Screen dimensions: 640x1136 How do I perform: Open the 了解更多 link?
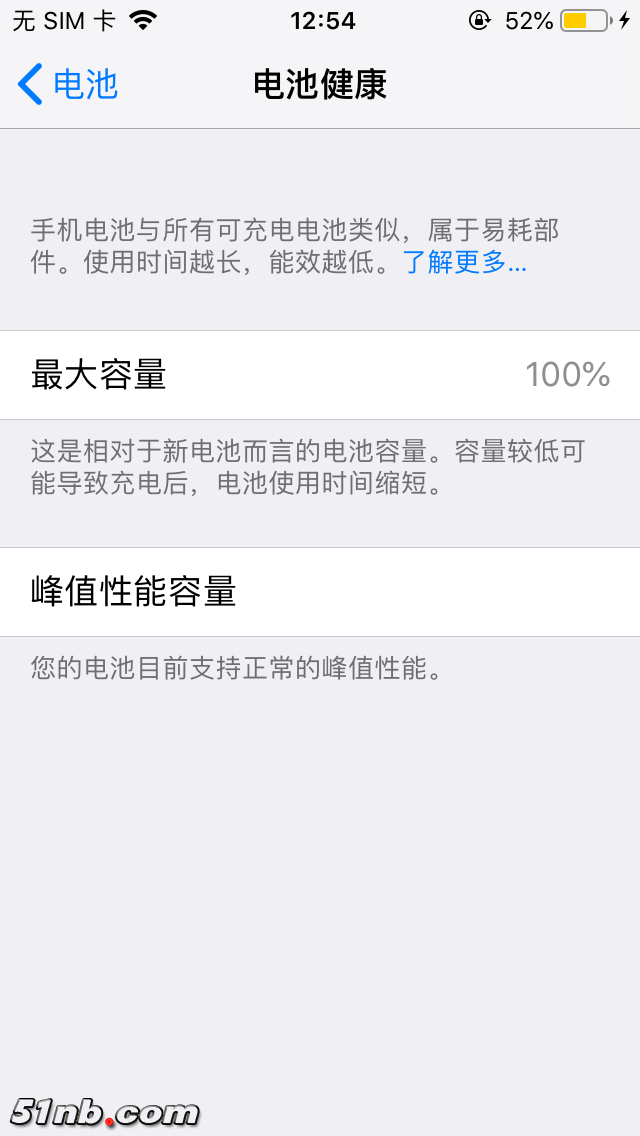464,263
